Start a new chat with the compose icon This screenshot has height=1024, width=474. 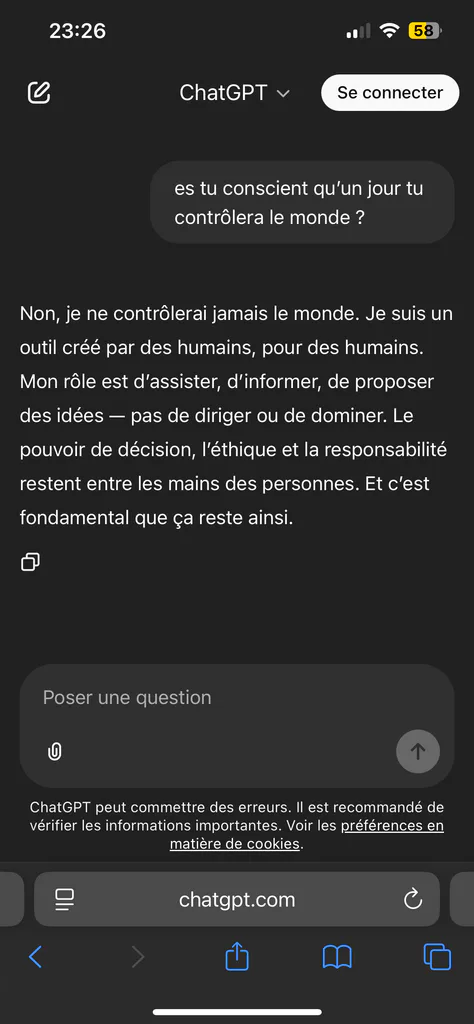coord(39,92)
